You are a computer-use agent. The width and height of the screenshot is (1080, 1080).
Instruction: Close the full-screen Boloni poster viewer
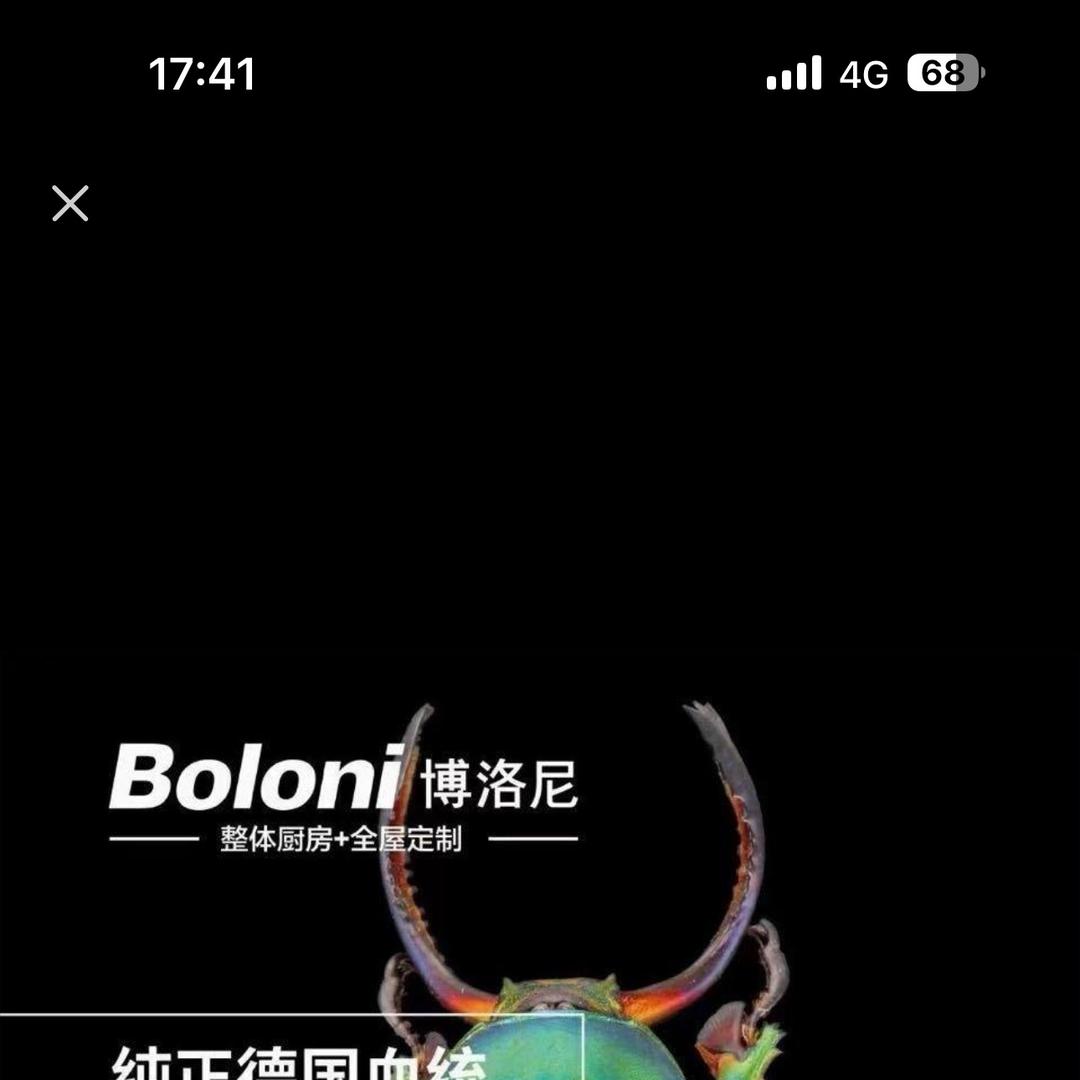click(70, 204)
